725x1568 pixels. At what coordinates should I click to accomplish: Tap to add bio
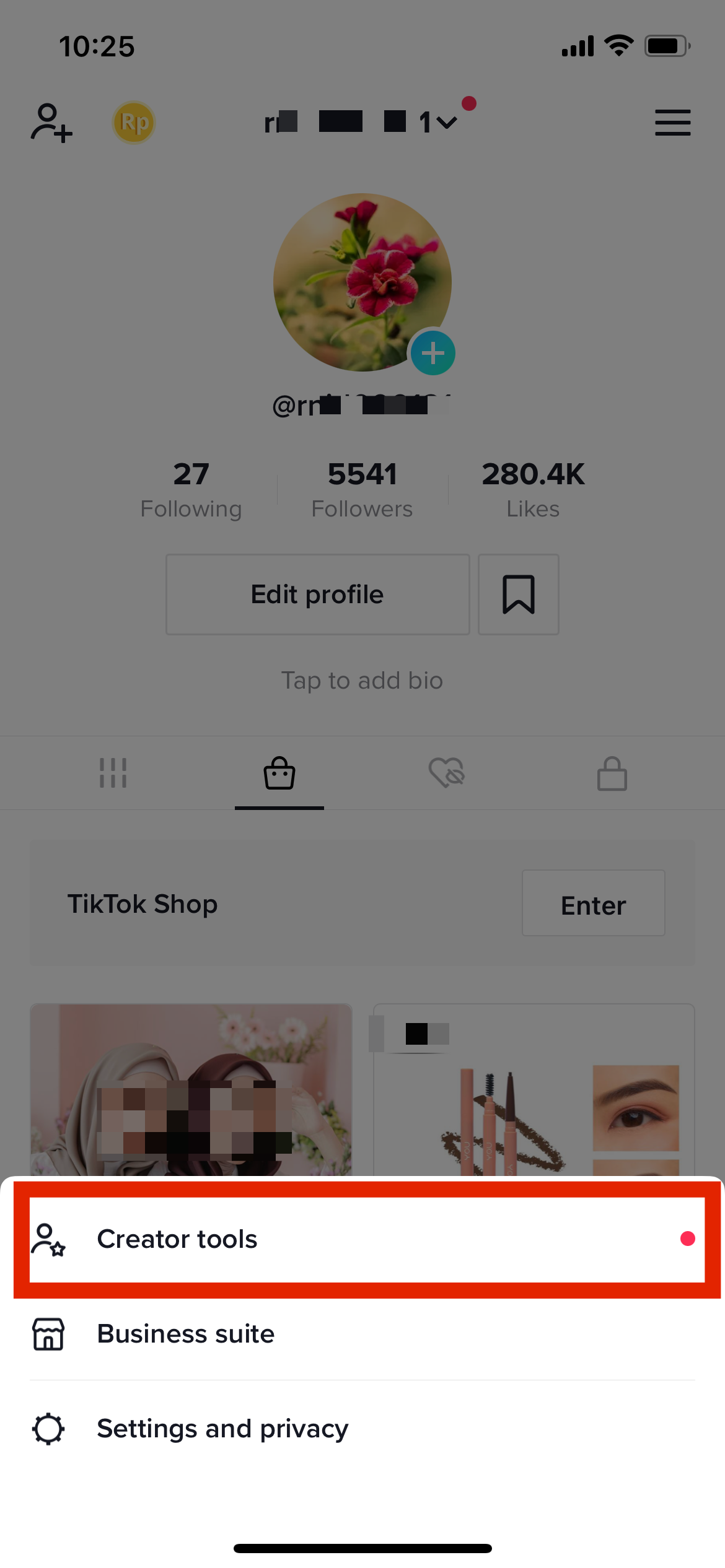[x=362, y=681]
